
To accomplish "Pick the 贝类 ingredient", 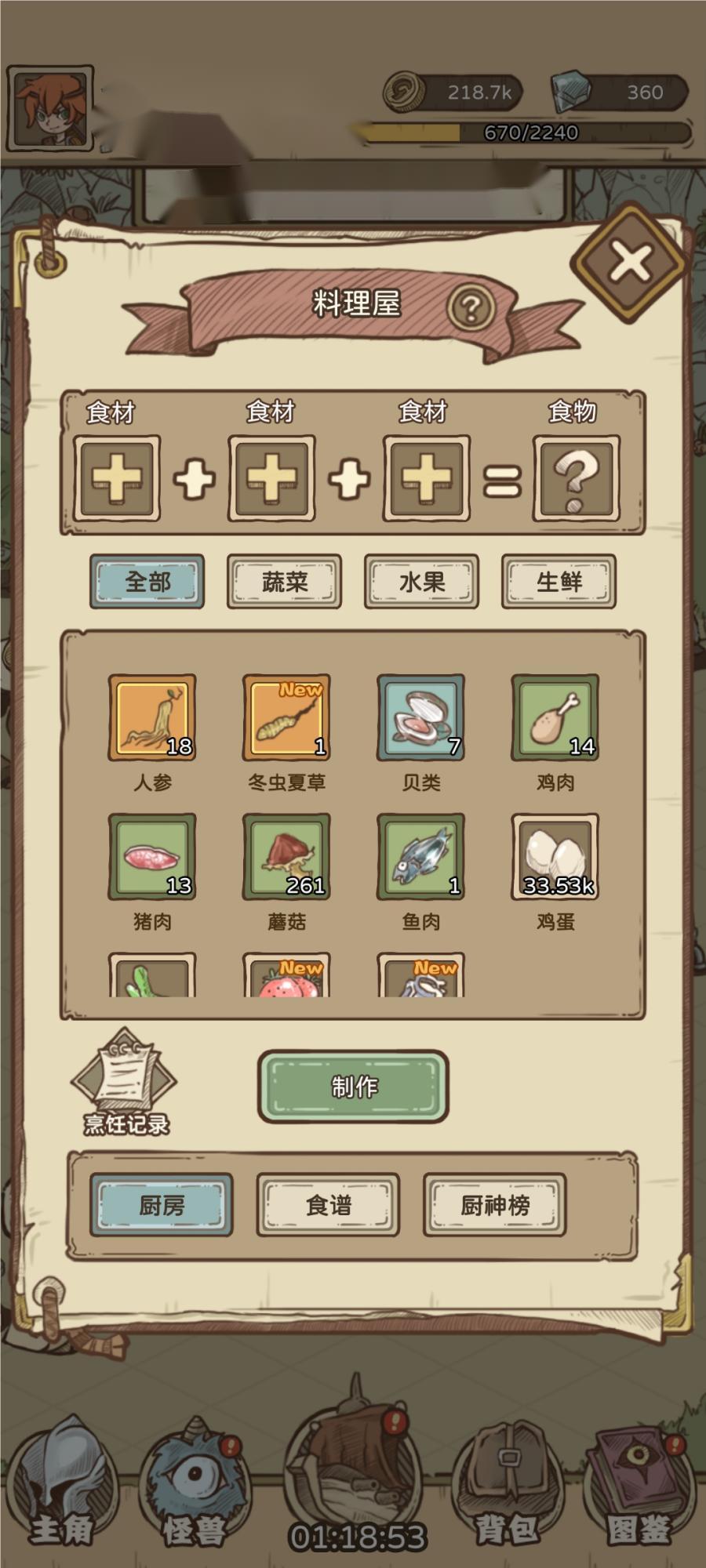I will (x=421, y=717).
